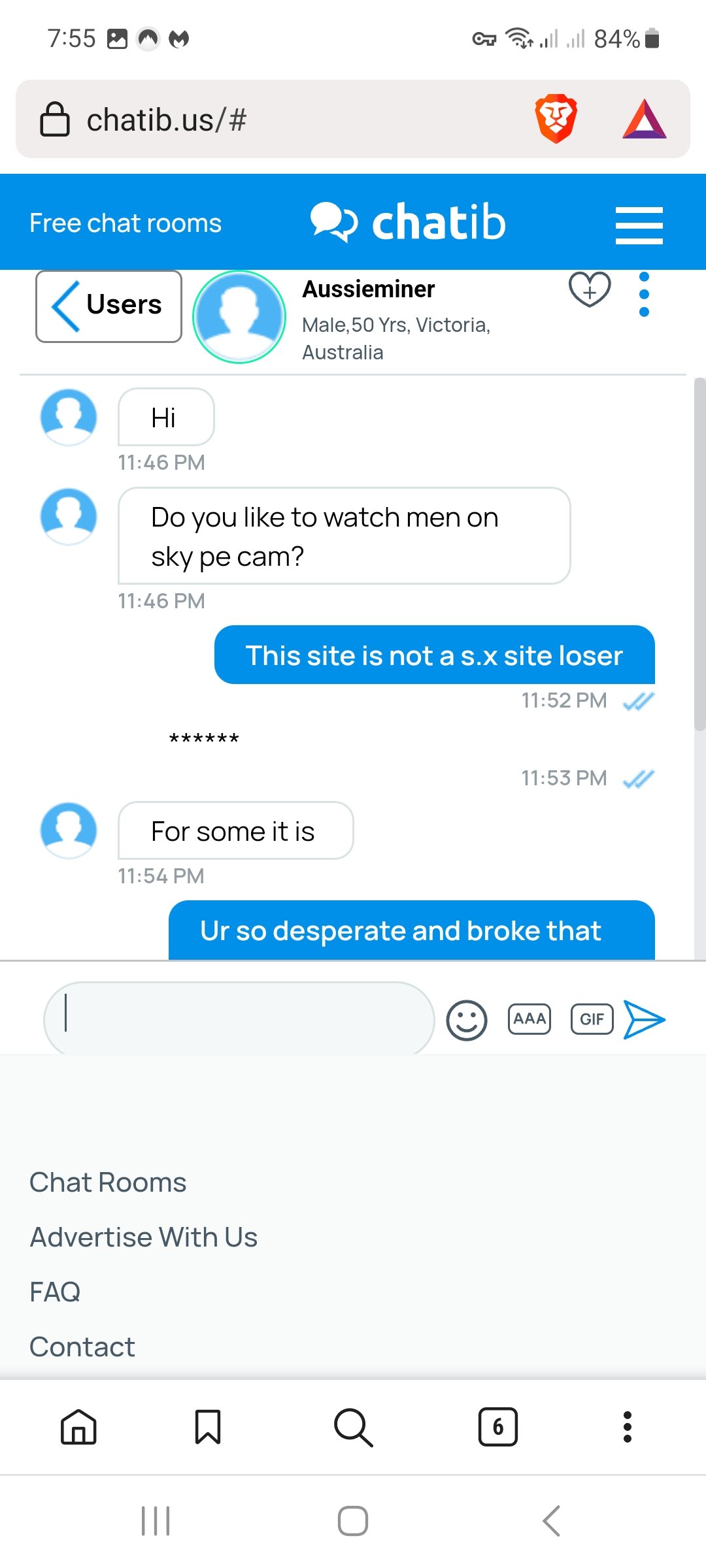Focus the message text field
The width and height of the screenshot is (706, 1568).
[239, 1019]
